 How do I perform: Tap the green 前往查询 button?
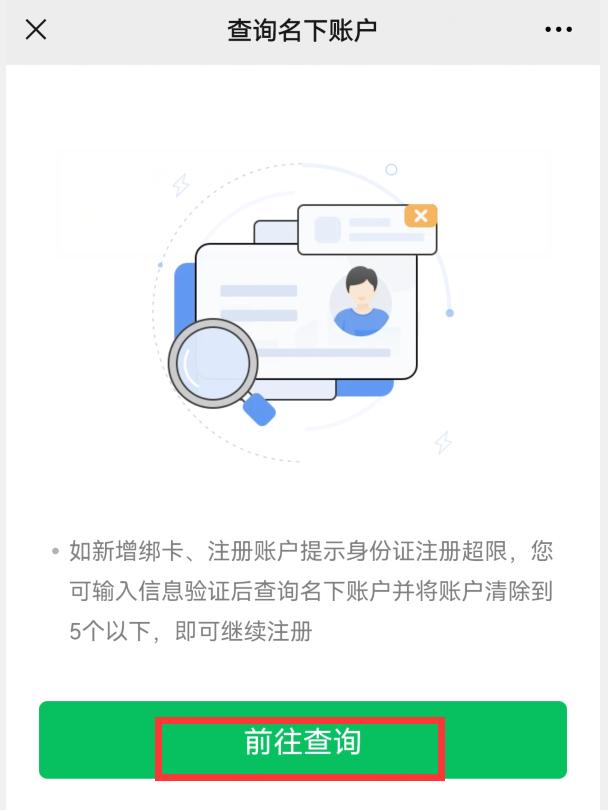coord(302,741)
